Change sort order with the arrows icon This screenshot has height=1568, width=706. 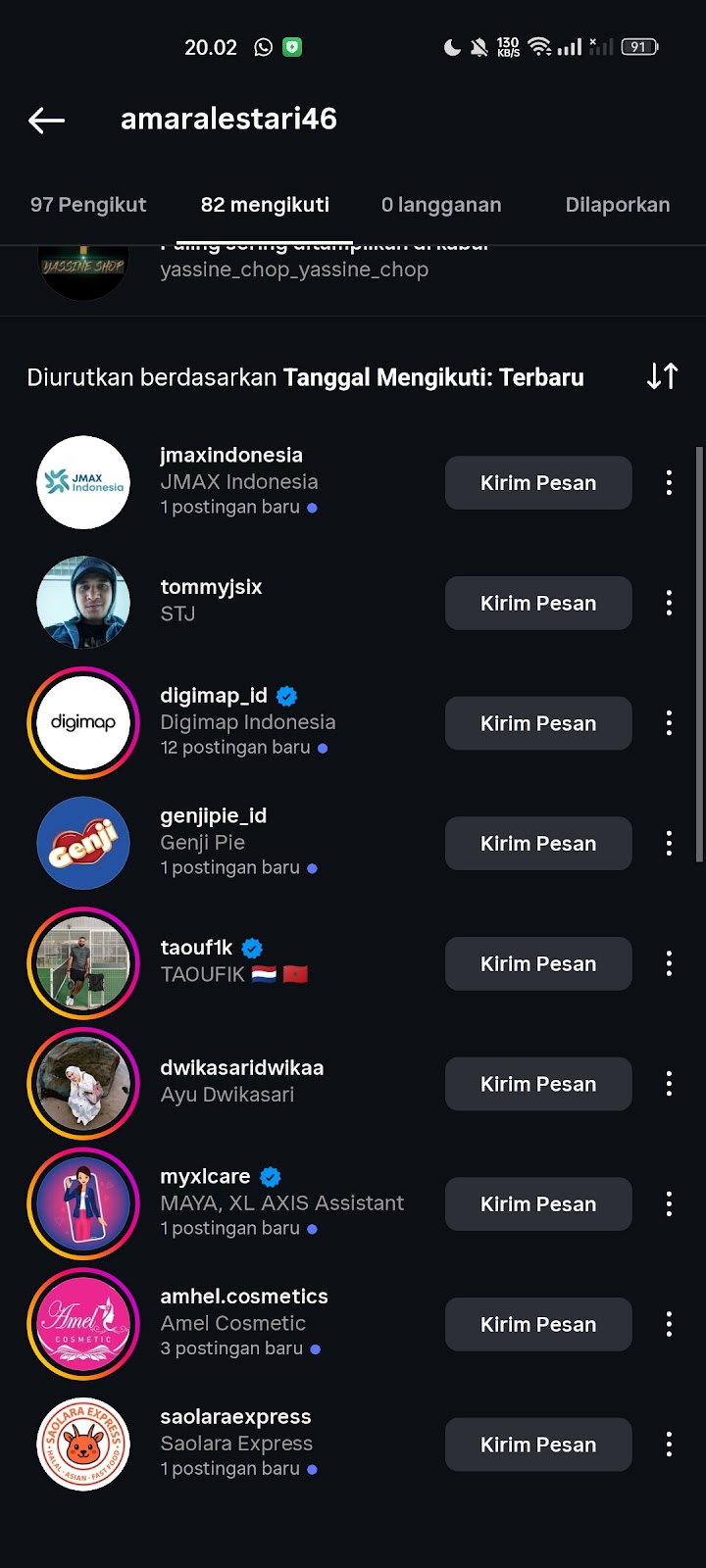click(x=663, y=376)
